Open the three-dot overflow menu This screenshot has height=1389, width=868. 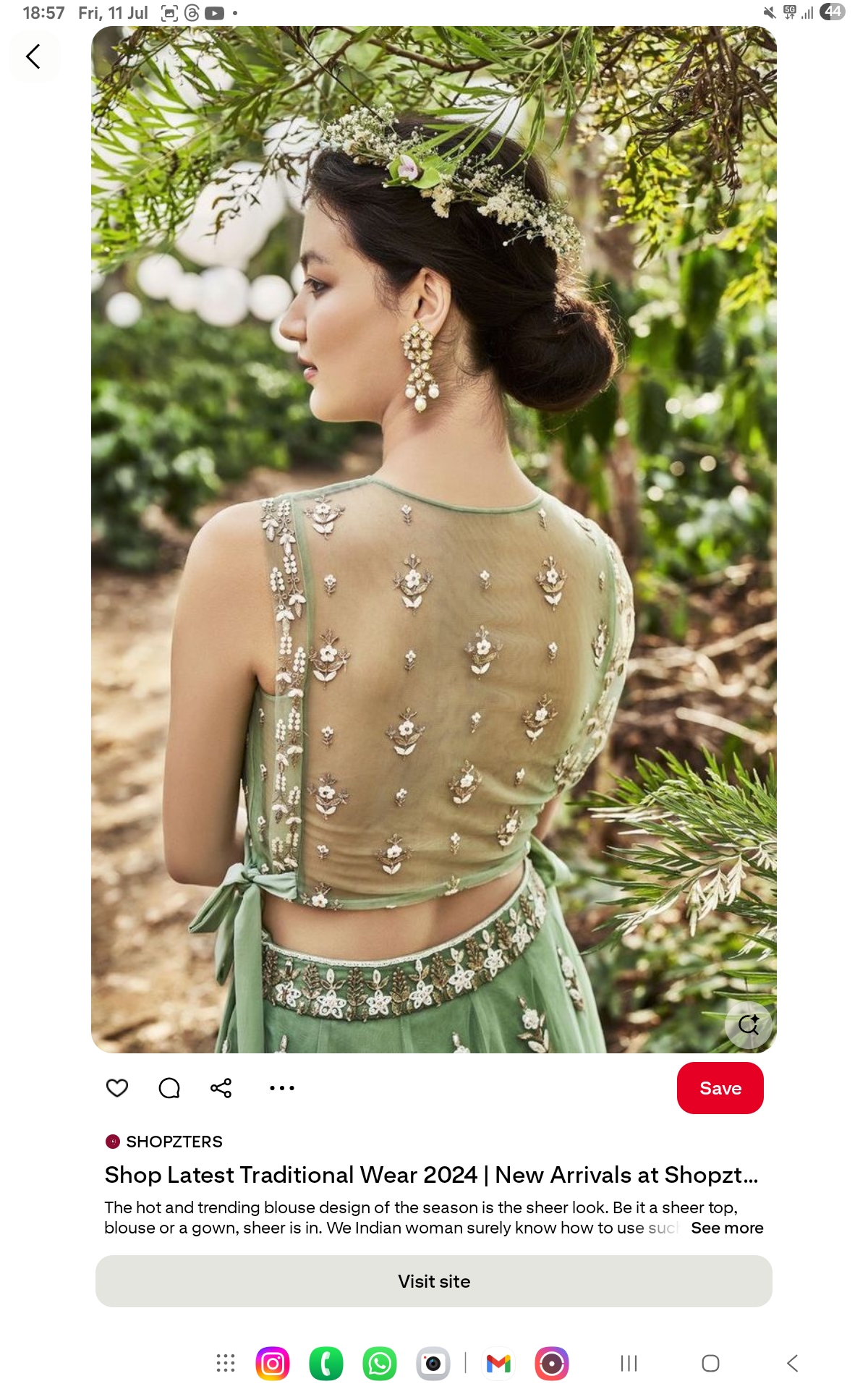(x=282, y=1087)
